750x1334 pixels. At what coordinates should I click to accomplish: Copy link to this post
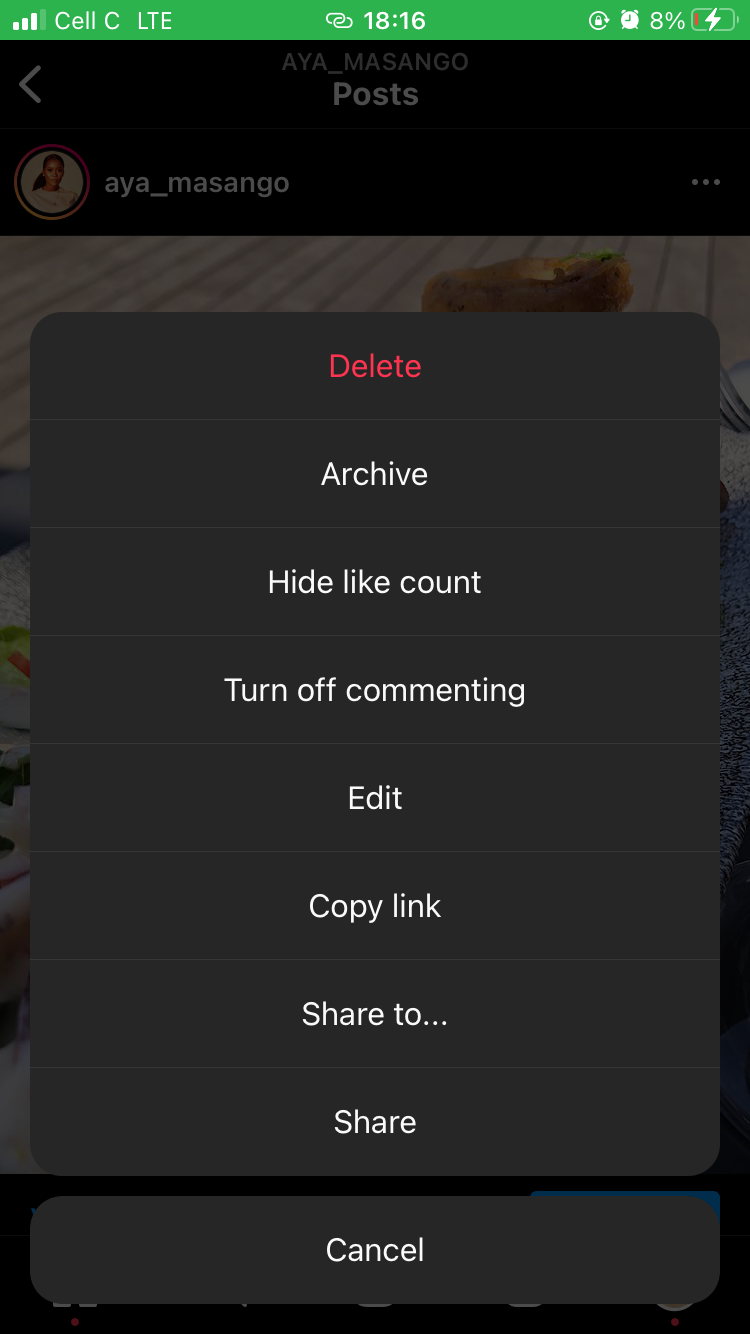pos(375,906)
